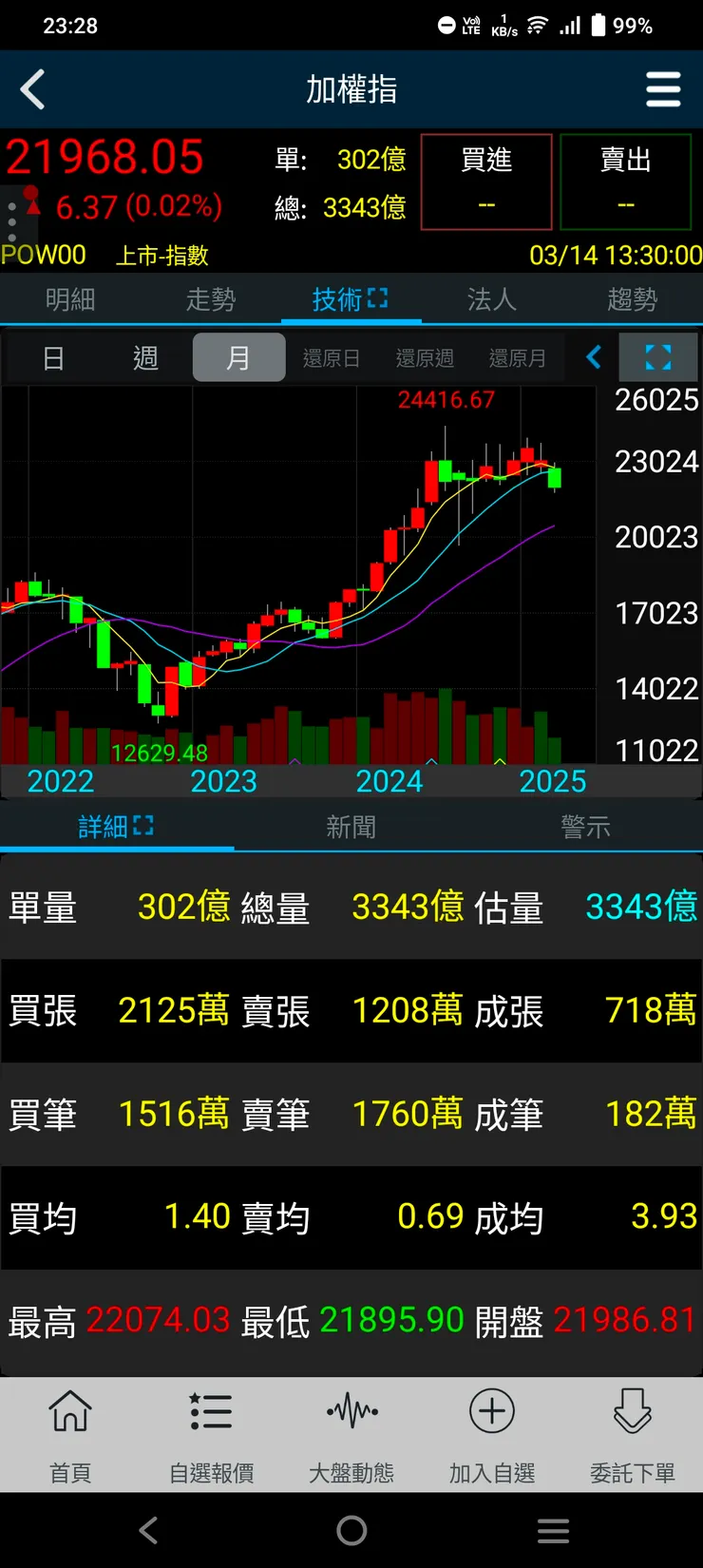Viewport: 703px width, 1568px height.
Task: Tap the 賣出 sell button
Action: coord(625,182)
